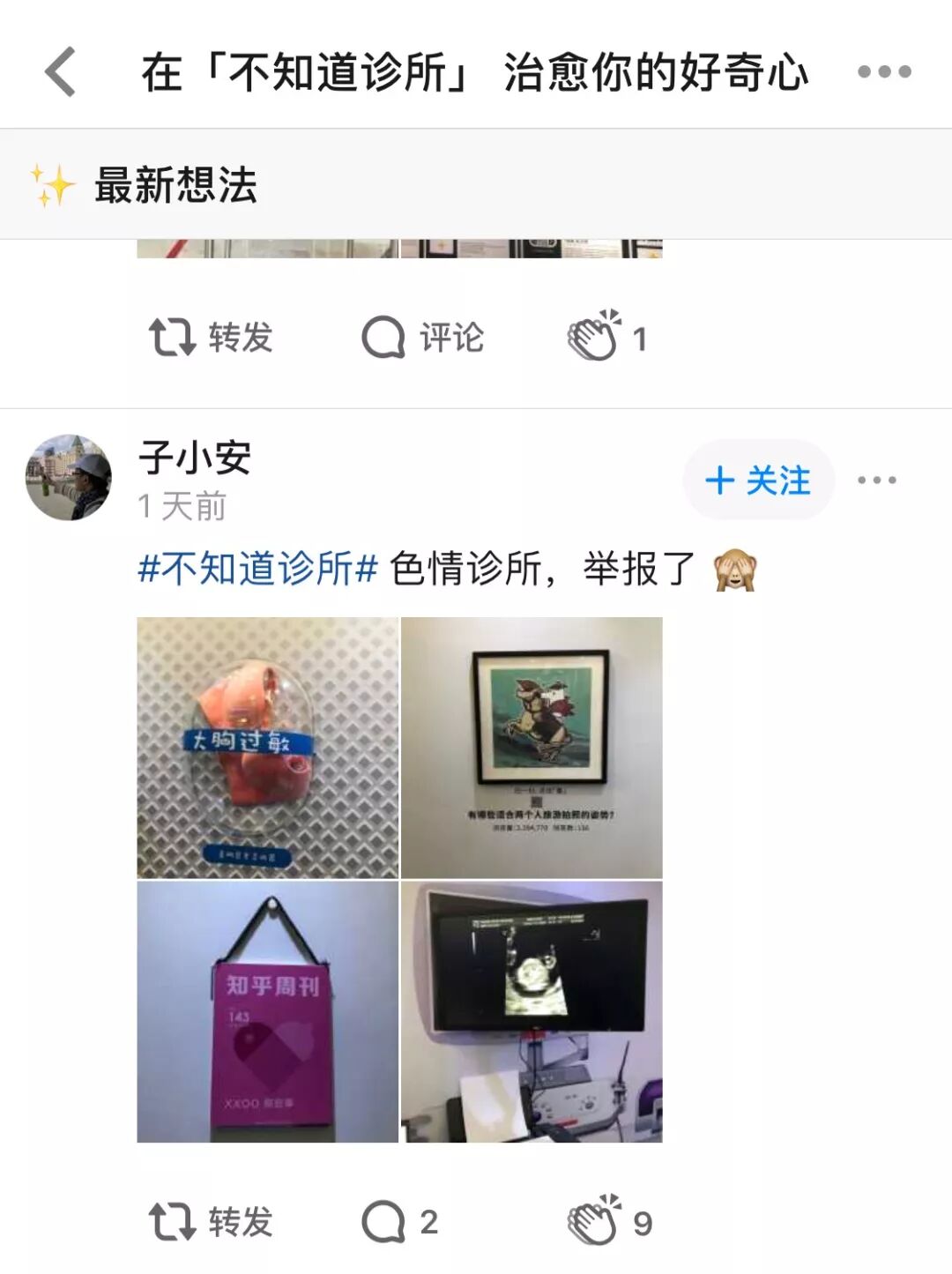This screenshot has height=1274, width=952.
Task: Open the 2 comments on 子小安's post
Action: 400,1222
